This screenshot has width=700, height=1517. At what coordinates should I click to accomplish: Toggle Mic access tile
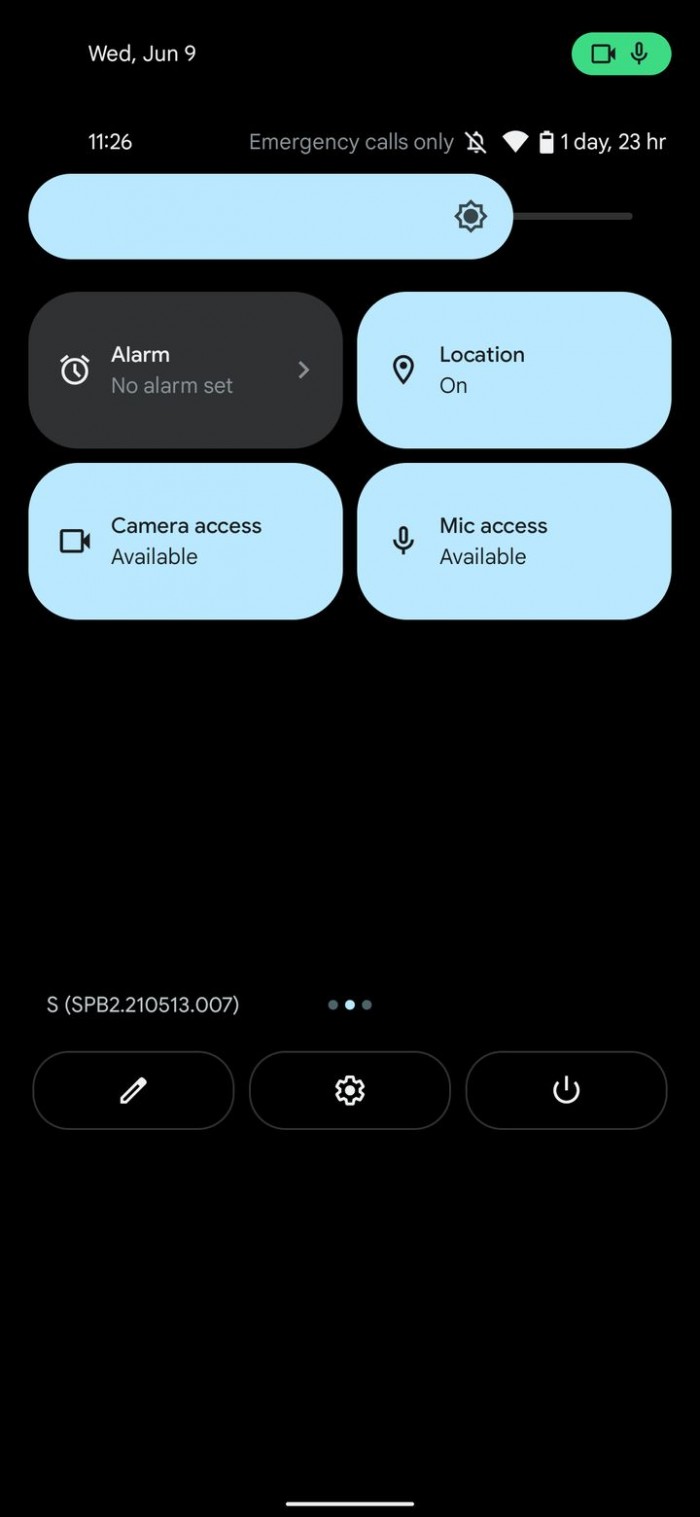point(513,541)
